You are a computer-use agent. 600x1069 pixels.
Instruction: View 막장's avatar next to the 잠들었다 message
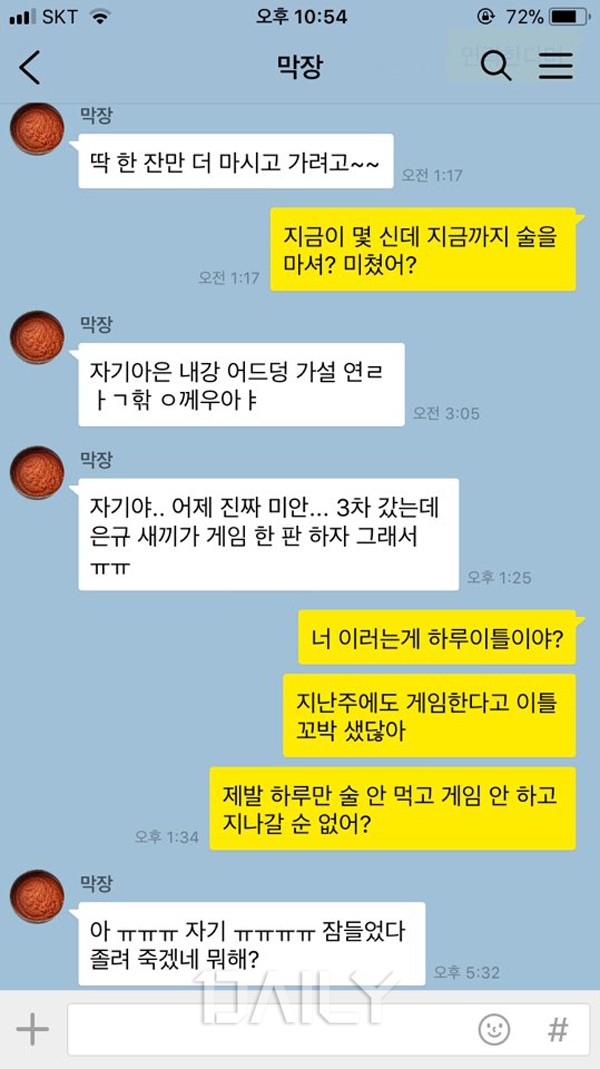36,897
